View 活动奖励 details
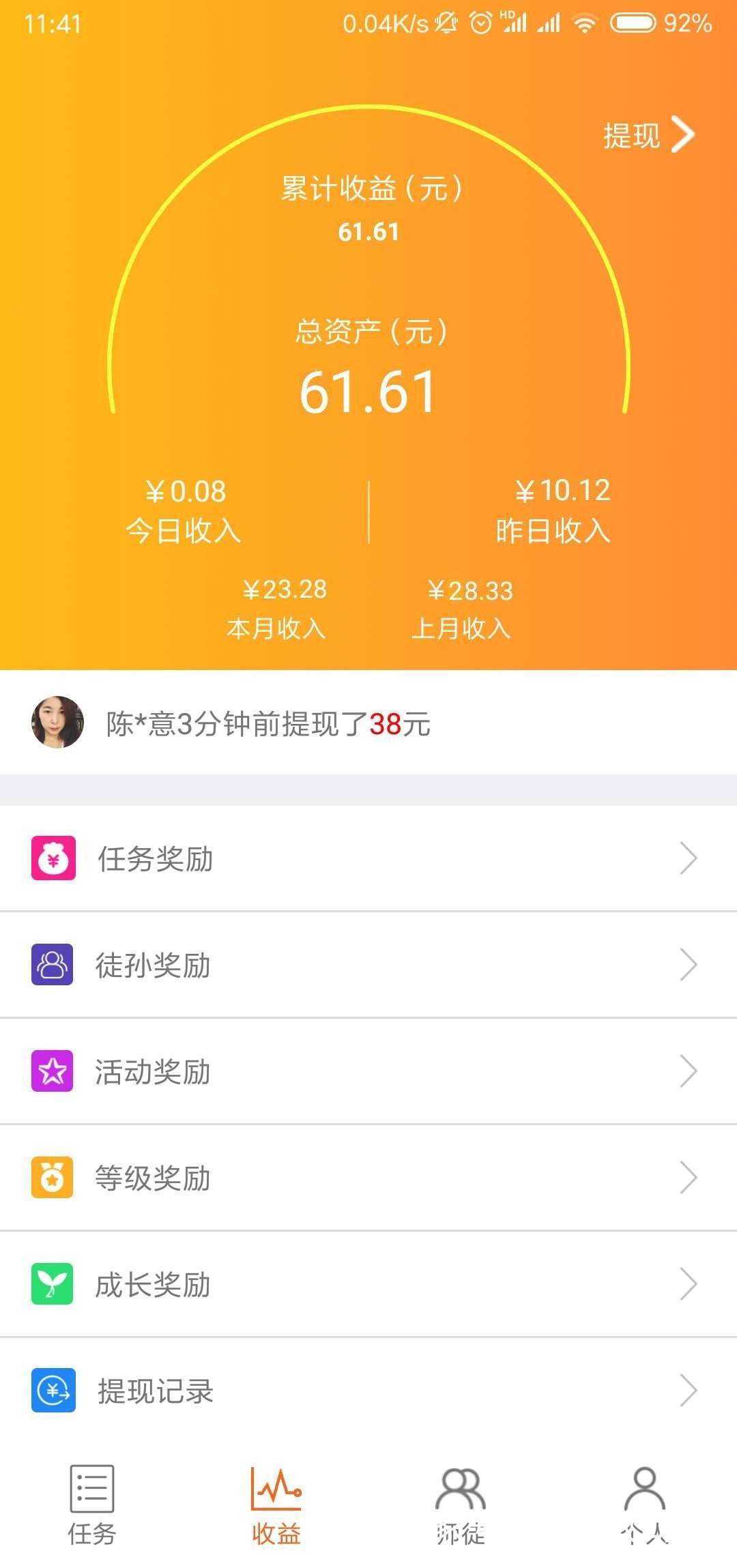The image size is (737, 1568). (369, 1071)
